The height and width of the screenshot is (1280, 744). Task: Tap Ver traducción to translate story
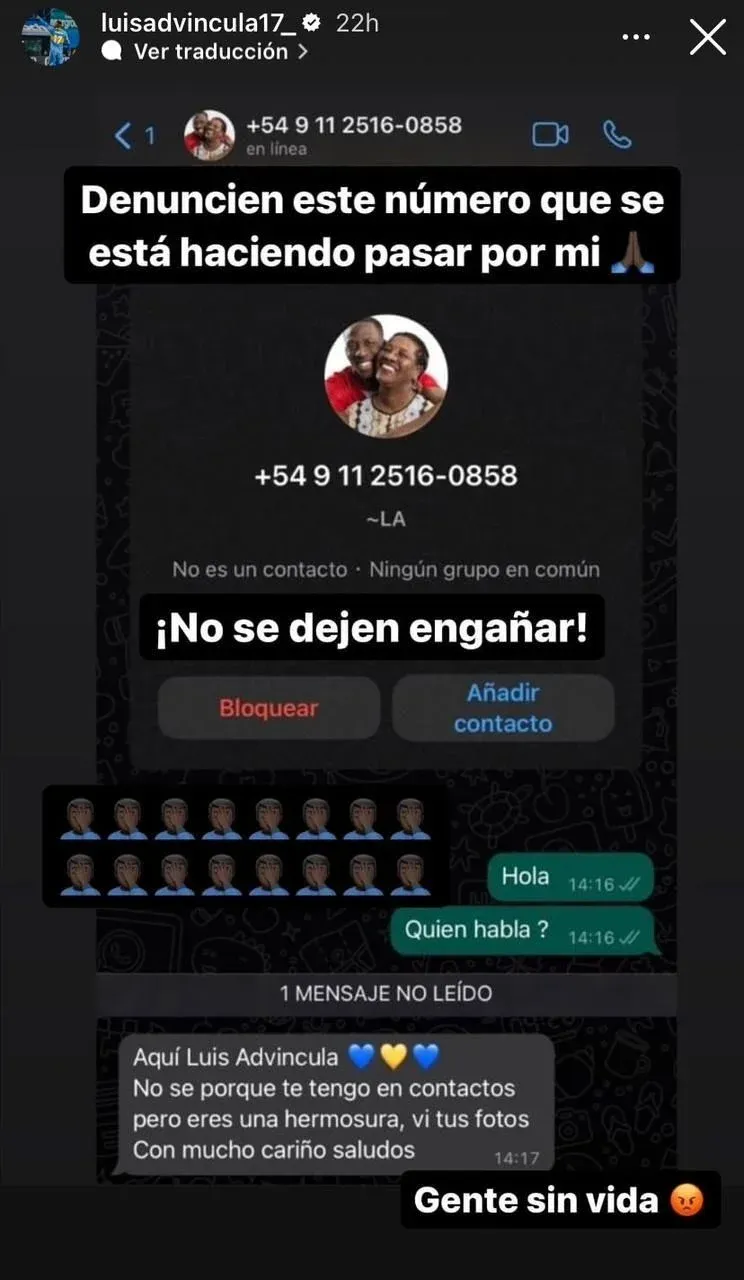pyautogui.click(x=212, y=52)
